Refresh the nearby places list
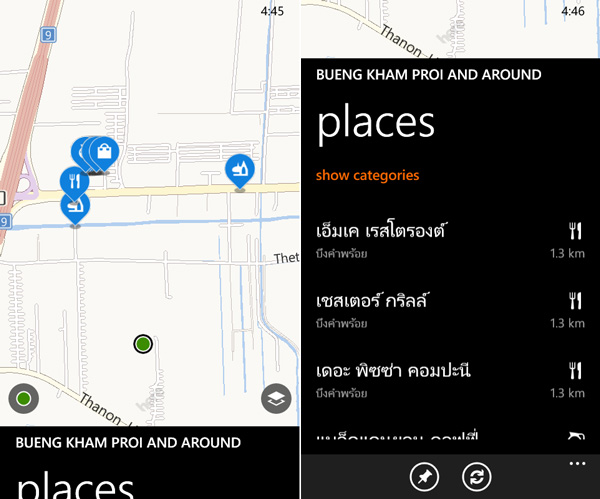Viewport: 600px width, 499px height. pos(477,477)
